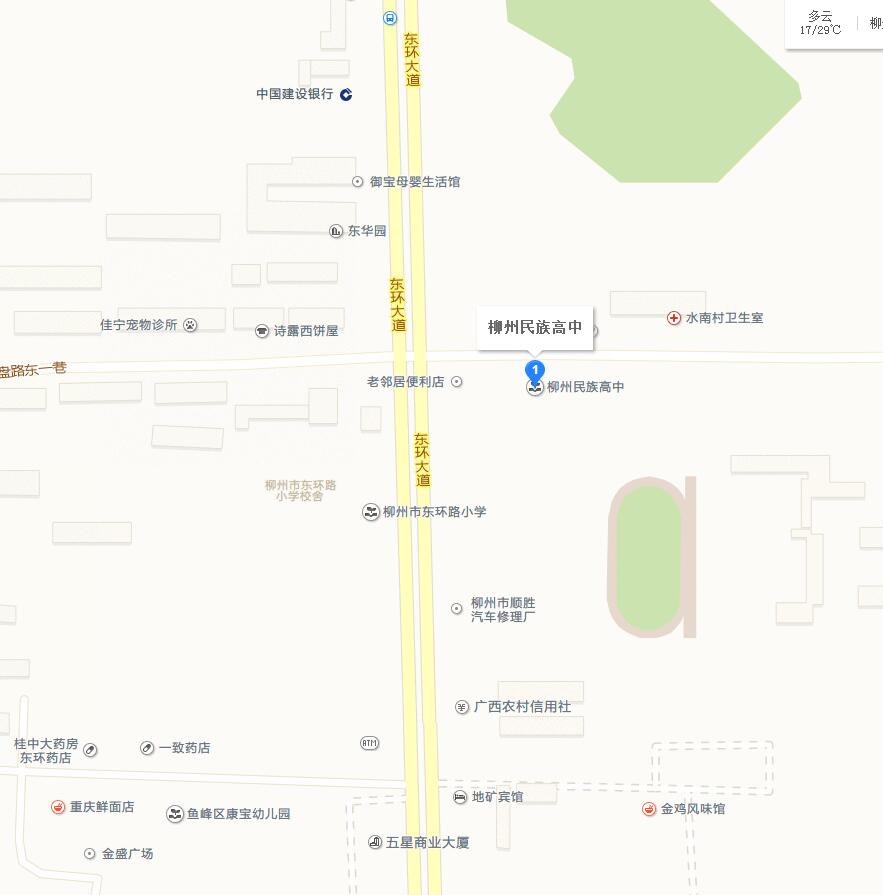Open the 水南村卫生室 clinic marker
Viewport: 883px width, 895px height.
(x=674, y=318)
